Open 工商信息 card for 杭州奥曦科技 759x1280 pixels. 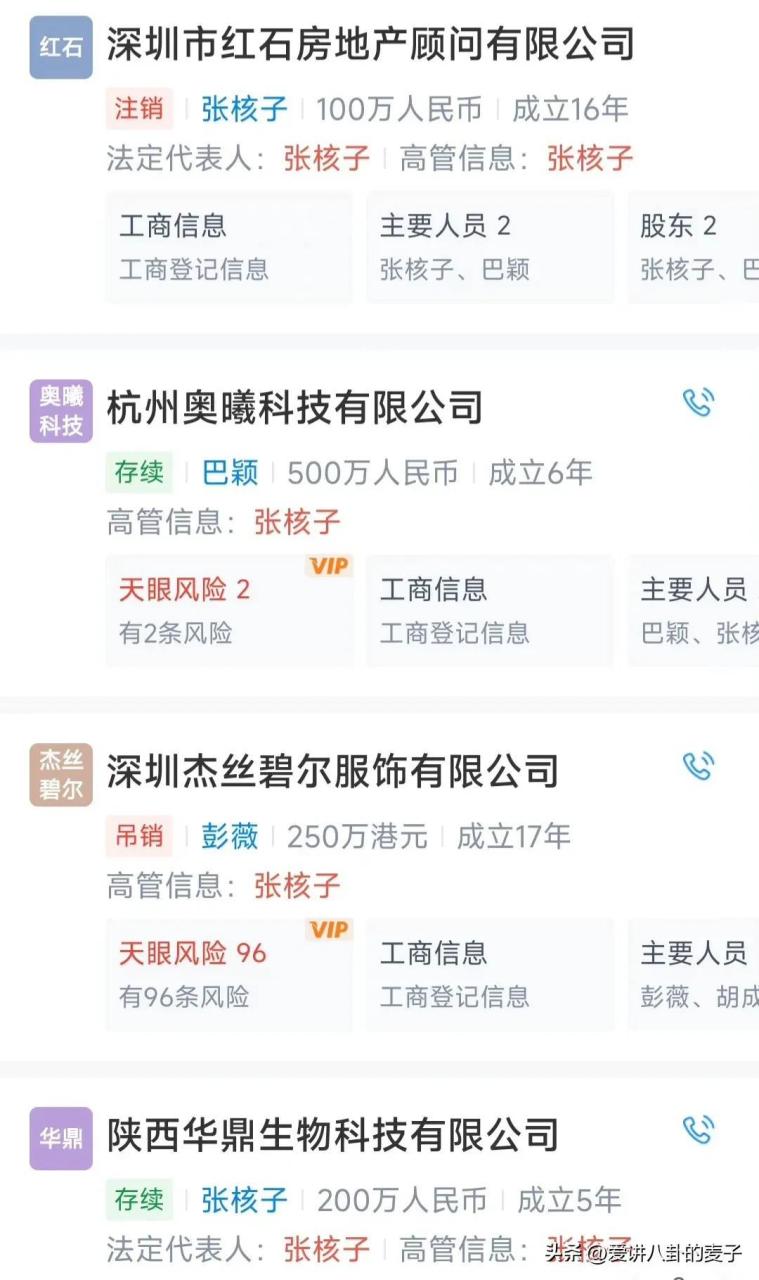click(490, 611)
